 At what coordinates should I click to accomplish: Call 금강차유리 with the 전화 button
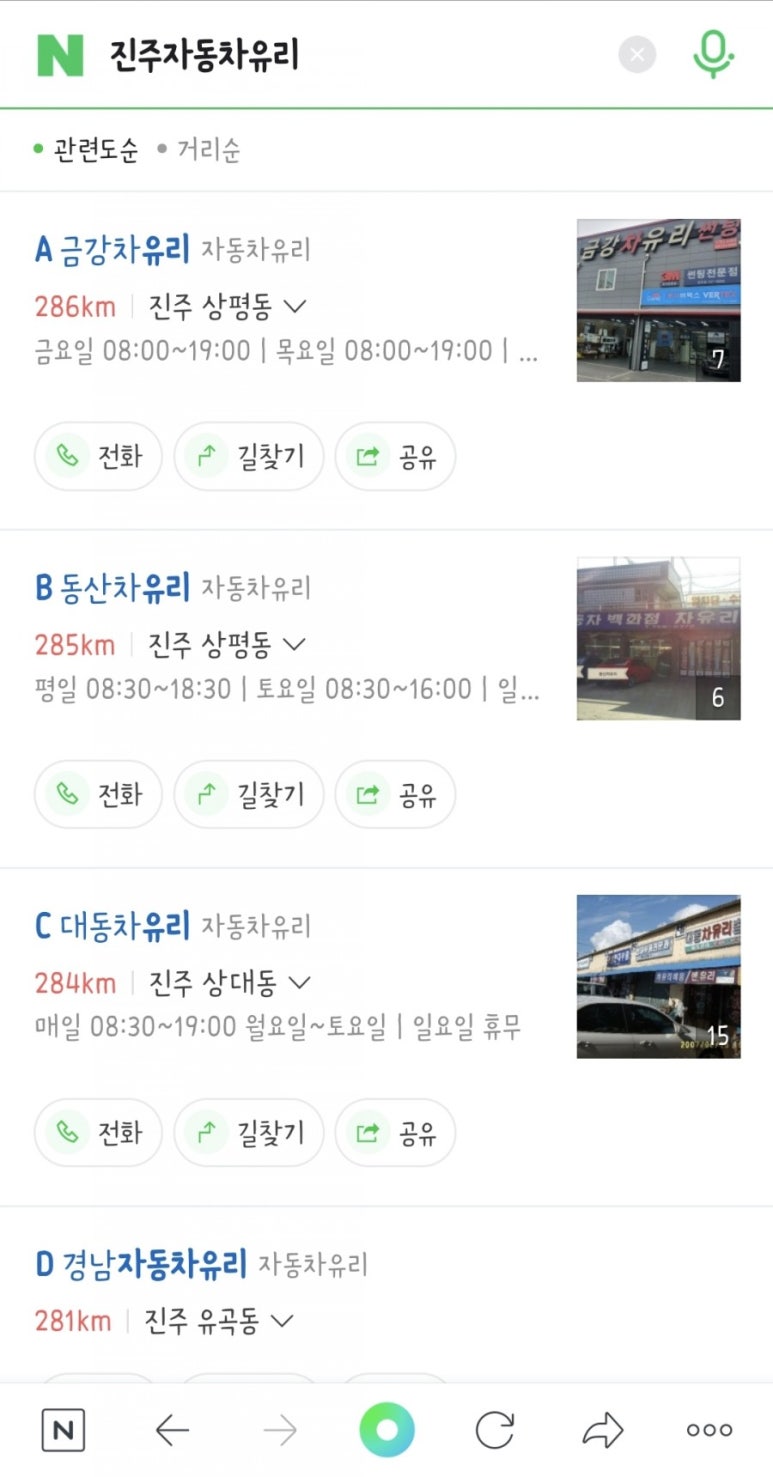click(x=98, y=457)
